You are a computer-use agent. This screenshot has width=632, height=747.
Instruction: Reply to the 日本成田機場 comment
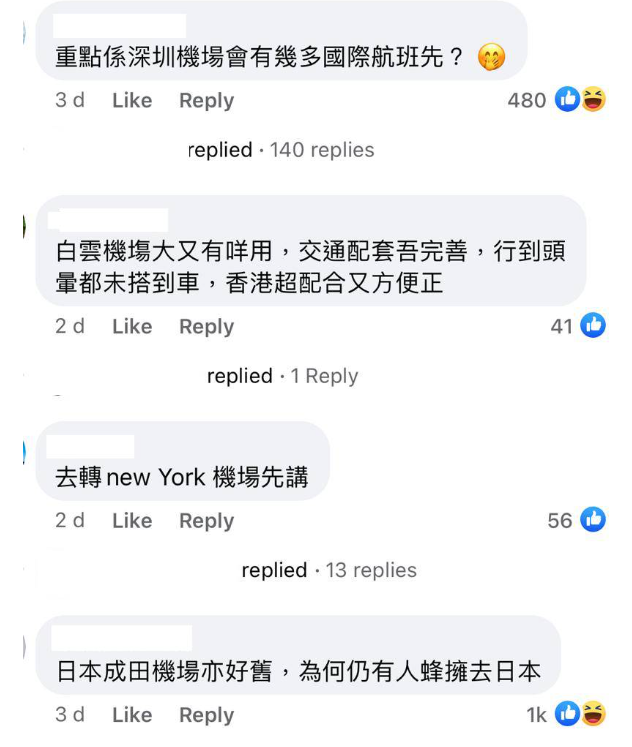pyautogui.click(x=206, y=714)
